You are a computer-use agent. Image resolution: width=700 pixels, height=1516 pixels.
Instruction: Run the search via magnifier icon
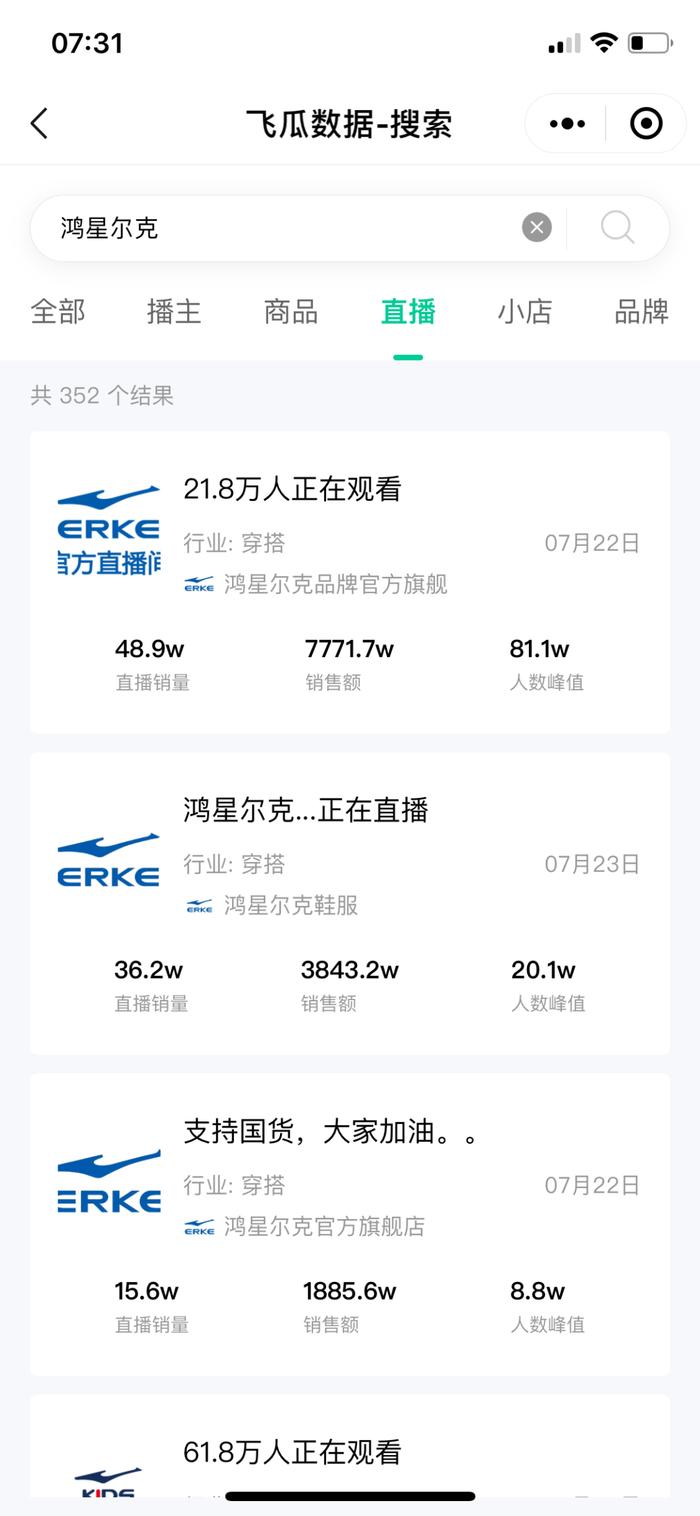click(618, 228)
